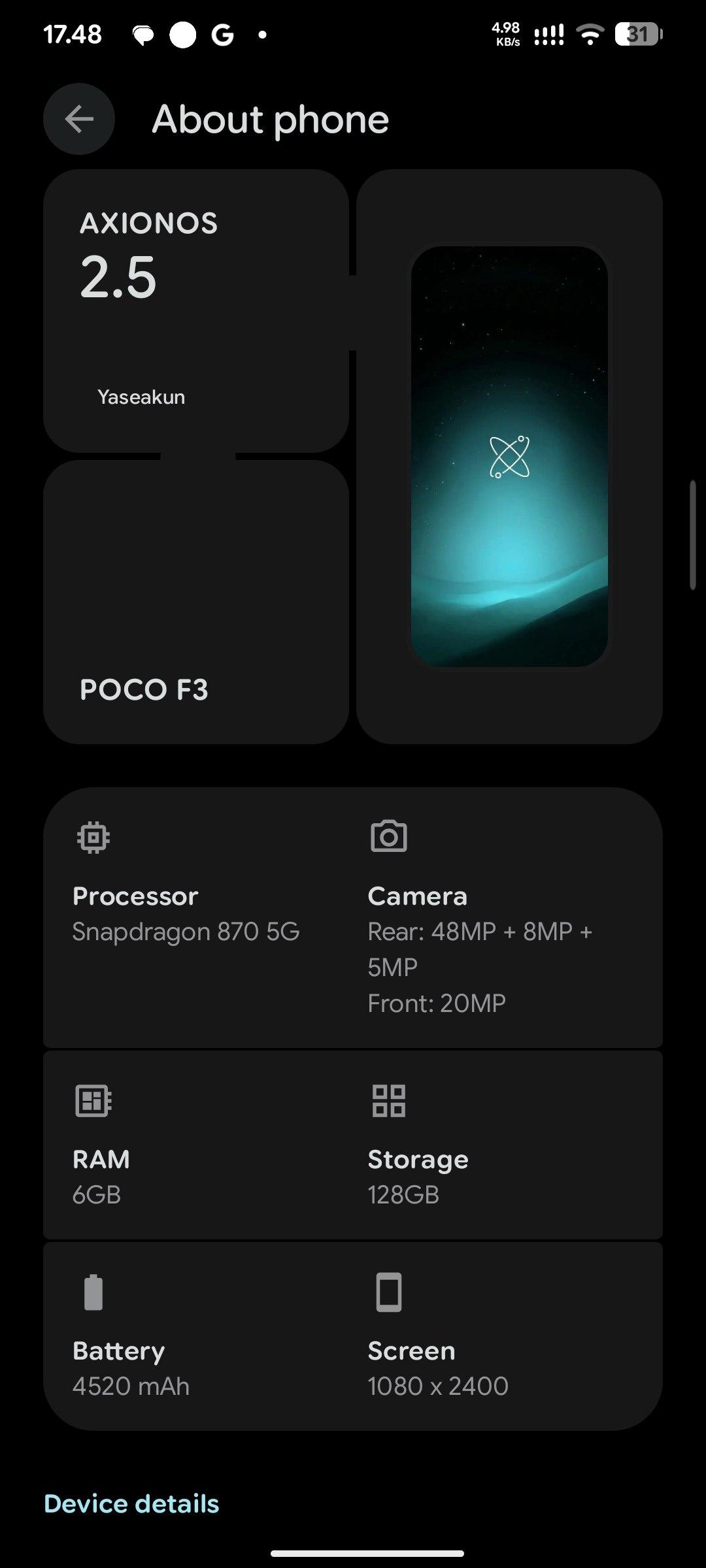Go back from About phone

pos(79,119)
